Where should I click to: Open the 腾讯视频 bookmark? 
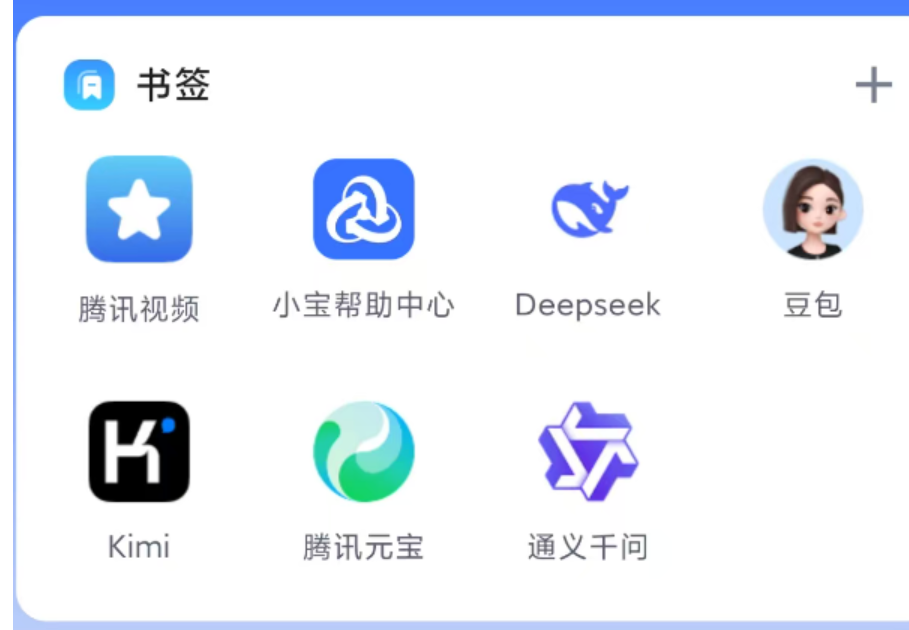point(139,210)
